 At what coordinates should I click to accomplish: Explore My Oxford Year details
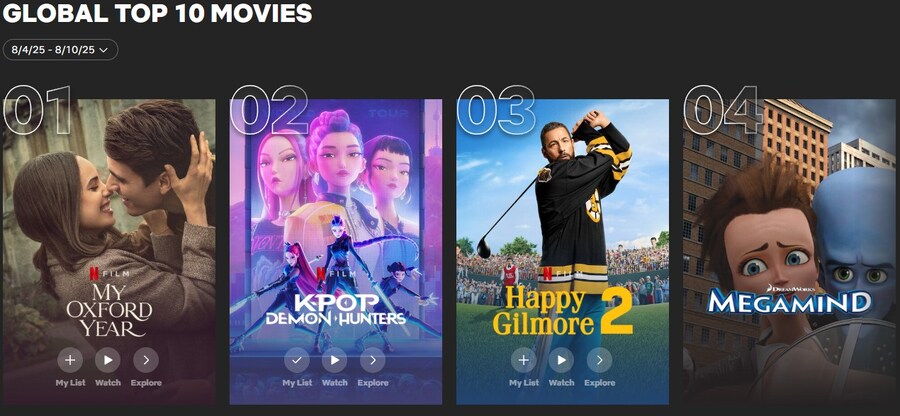click(145, 360)
